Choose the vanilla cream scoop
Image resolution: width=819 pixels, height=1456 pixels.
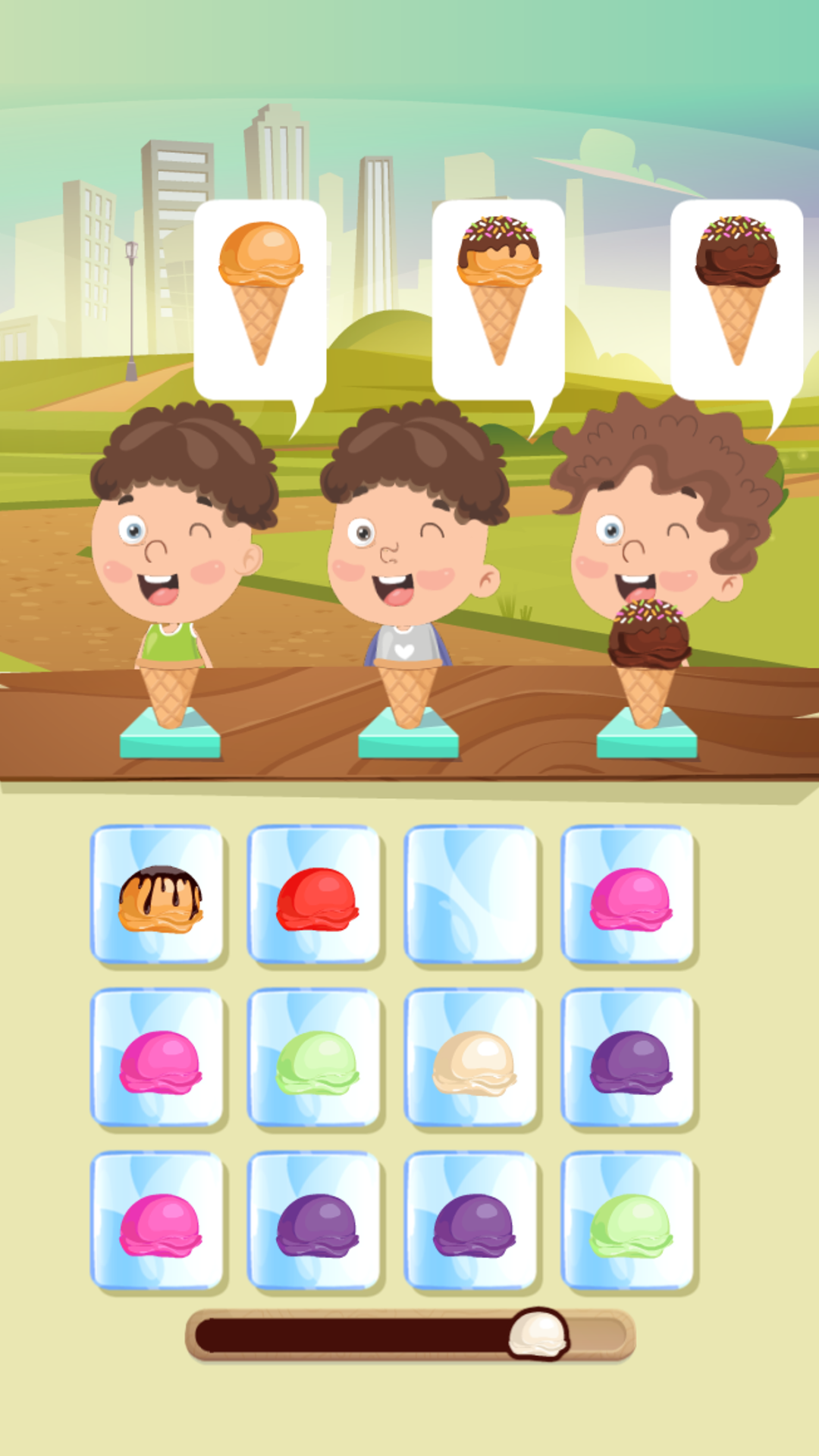pyautogui.click(x=473, y=1062)
